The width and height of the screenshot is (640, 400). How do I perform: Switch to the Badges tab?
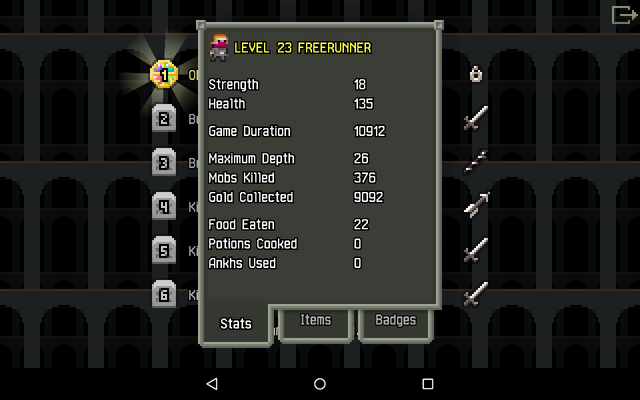click(395, 322)
